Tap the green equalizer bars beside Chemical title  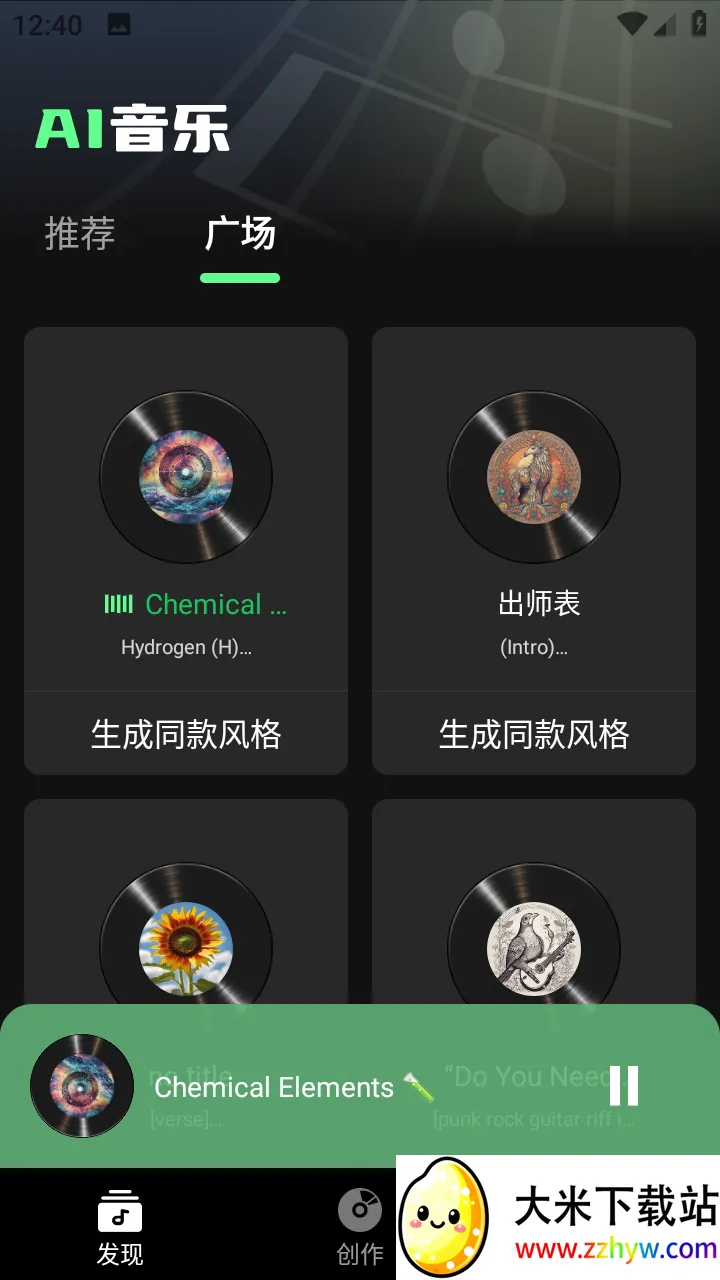point(120,604)
